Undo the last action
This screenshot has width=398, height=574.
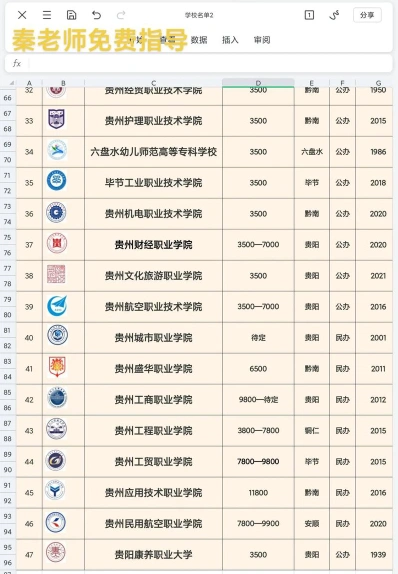point(96,15)
